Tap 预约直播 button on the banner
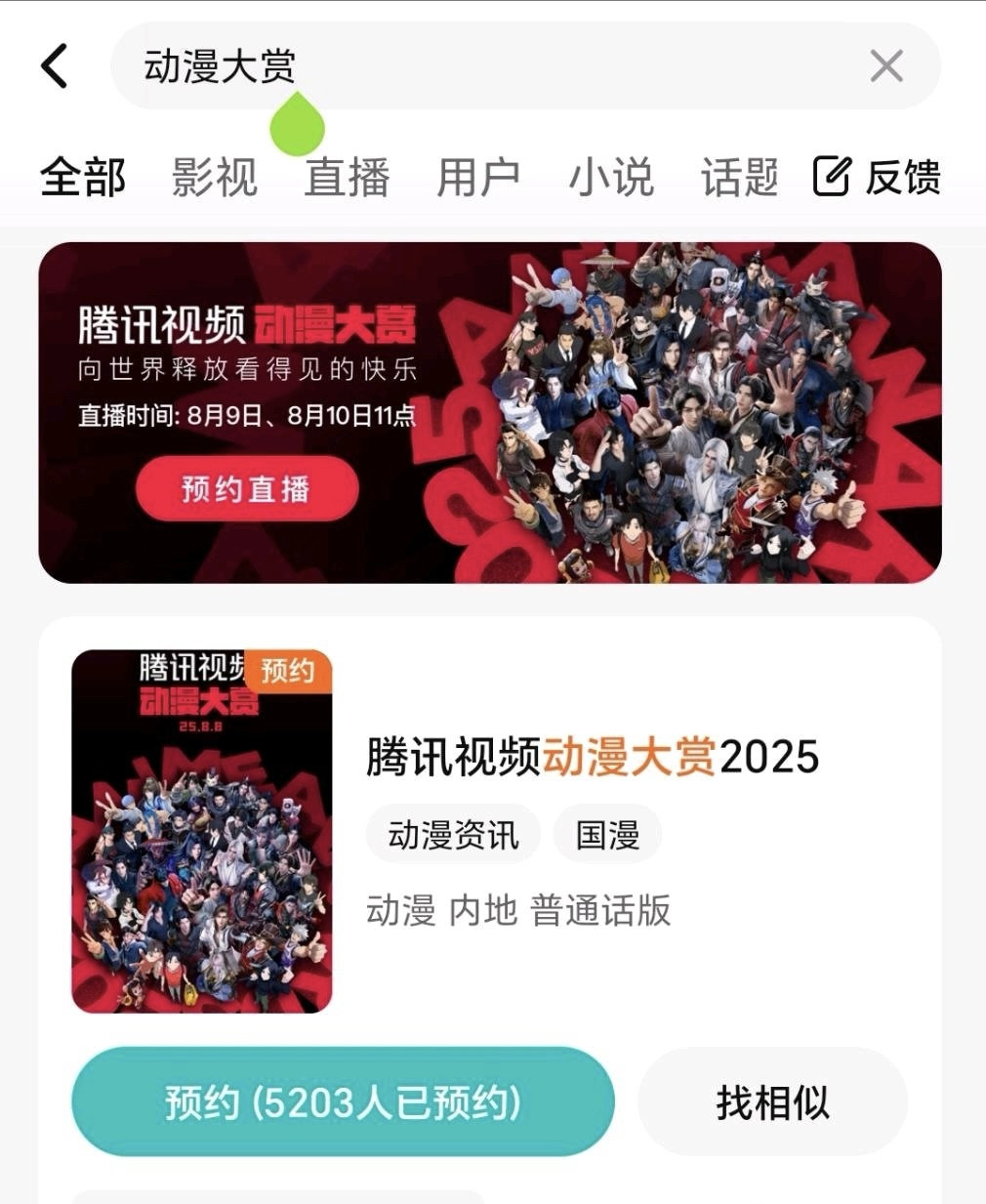 coord(246,488)
